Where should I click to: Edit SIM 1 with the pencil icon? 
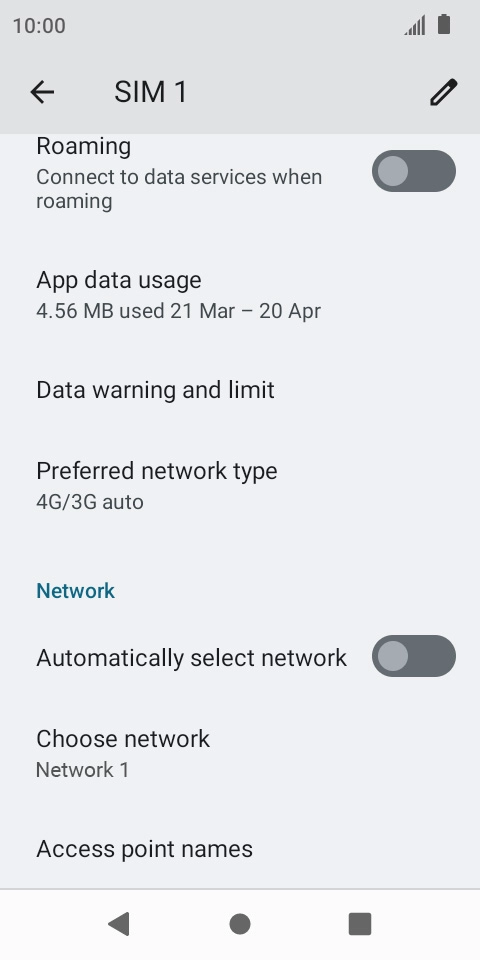click(x=443, y=92)
